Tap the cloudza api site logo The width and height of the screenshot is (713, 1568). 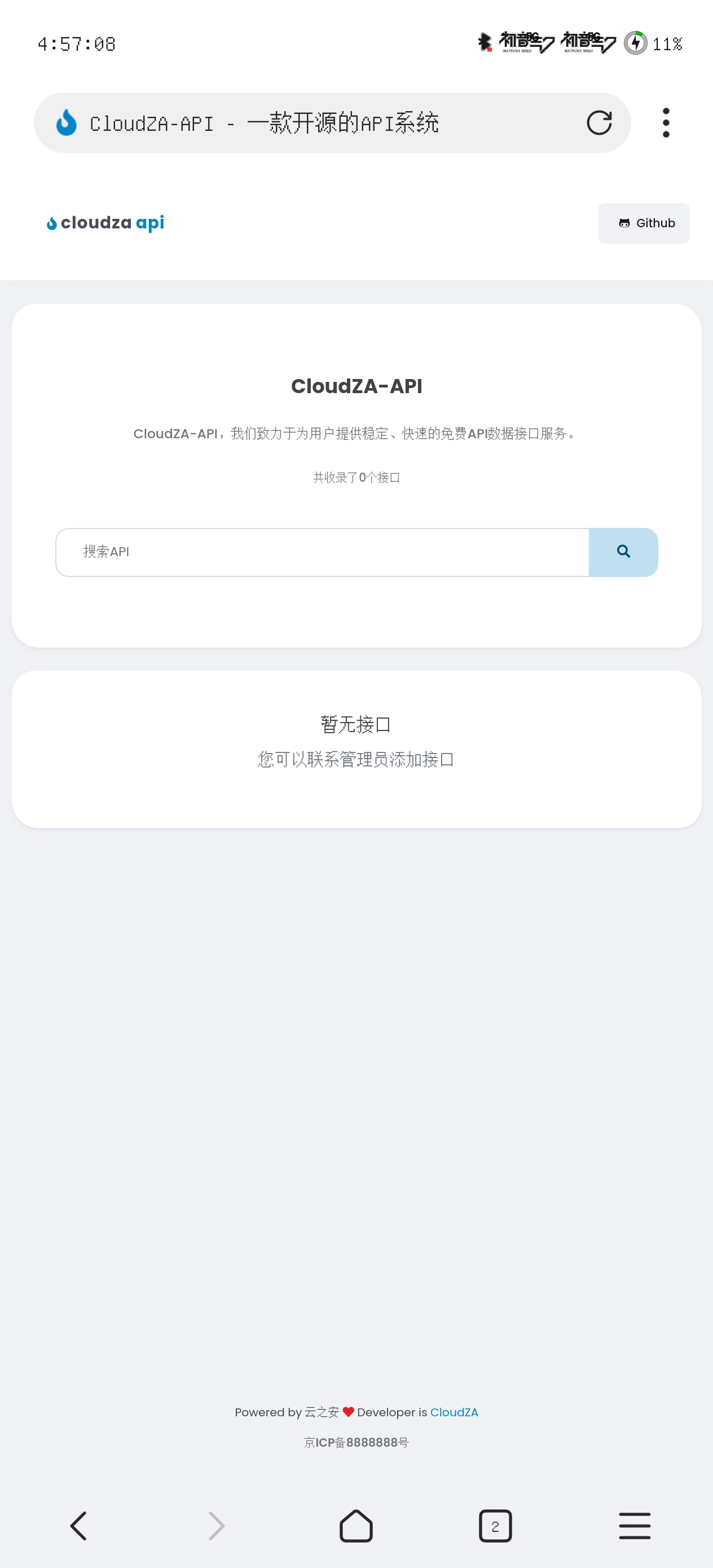(x=106, y=223)
